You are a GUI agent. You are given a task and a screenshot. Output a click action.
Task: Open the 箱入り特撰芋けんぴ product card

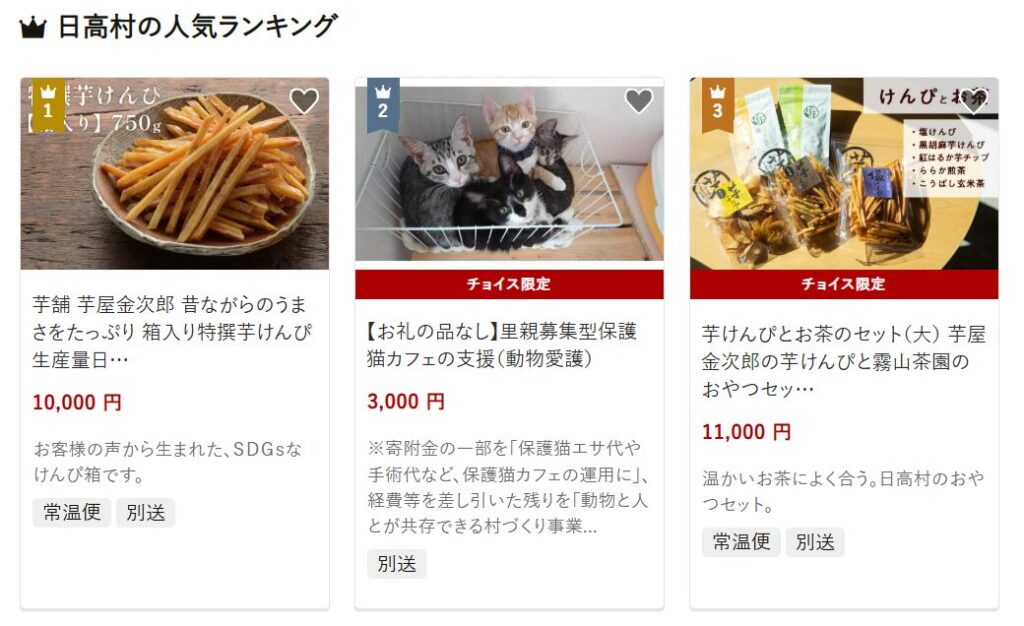(x=173, y=331)
